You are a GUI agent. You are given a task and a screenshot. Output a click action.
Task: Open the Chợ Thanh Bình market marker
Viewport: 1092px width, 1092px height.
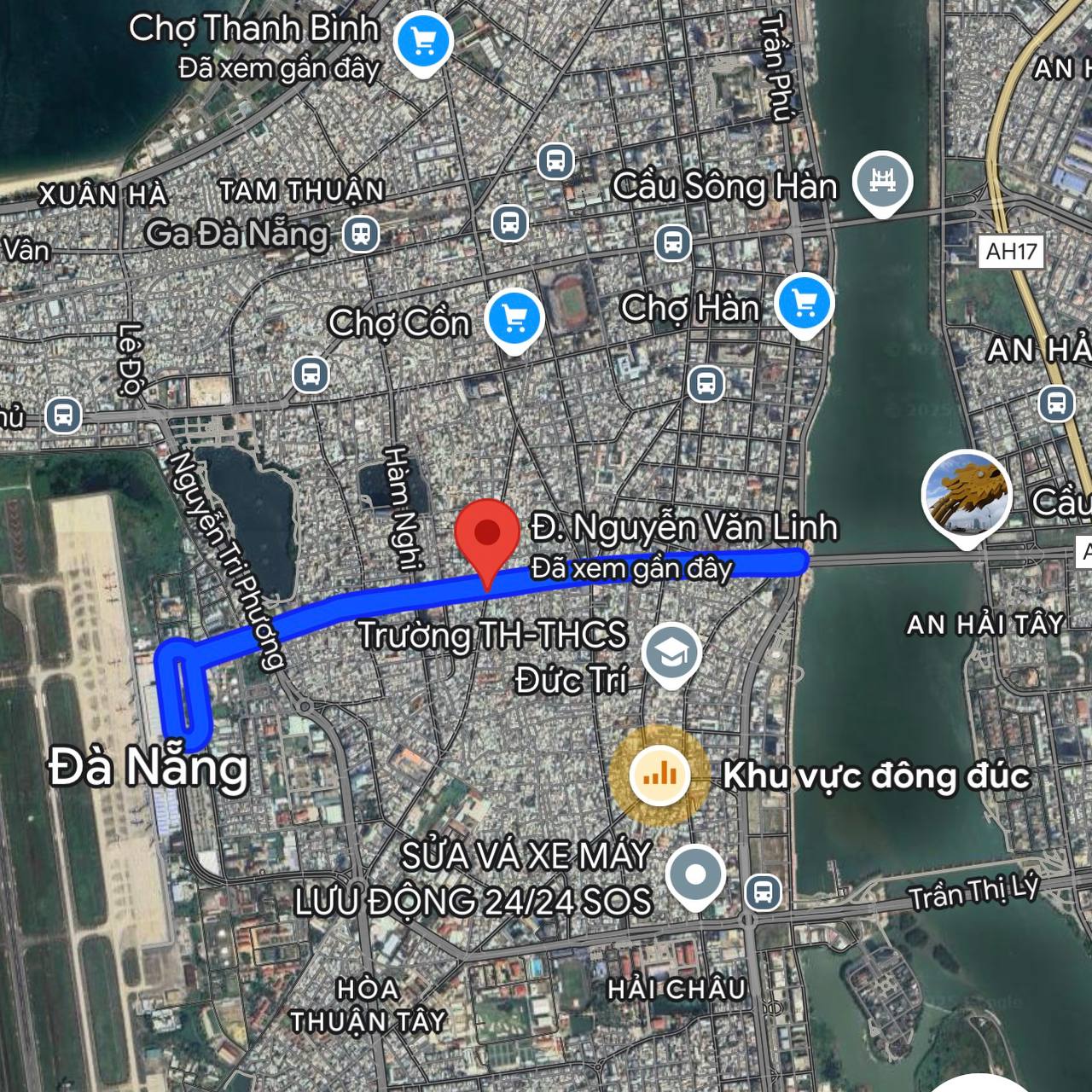(x=424, y=40)
